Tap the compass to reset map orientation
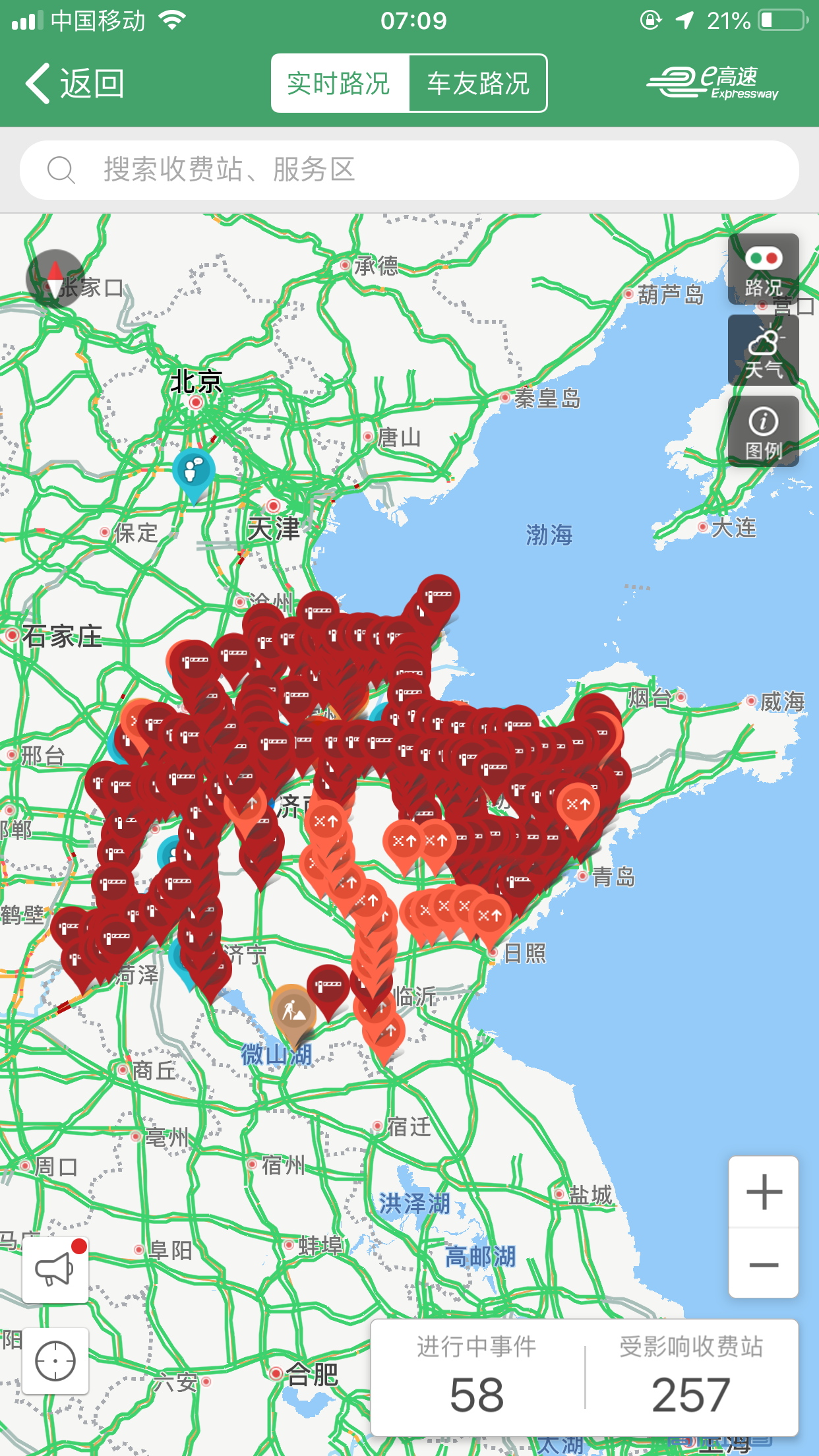 (55, 278)
